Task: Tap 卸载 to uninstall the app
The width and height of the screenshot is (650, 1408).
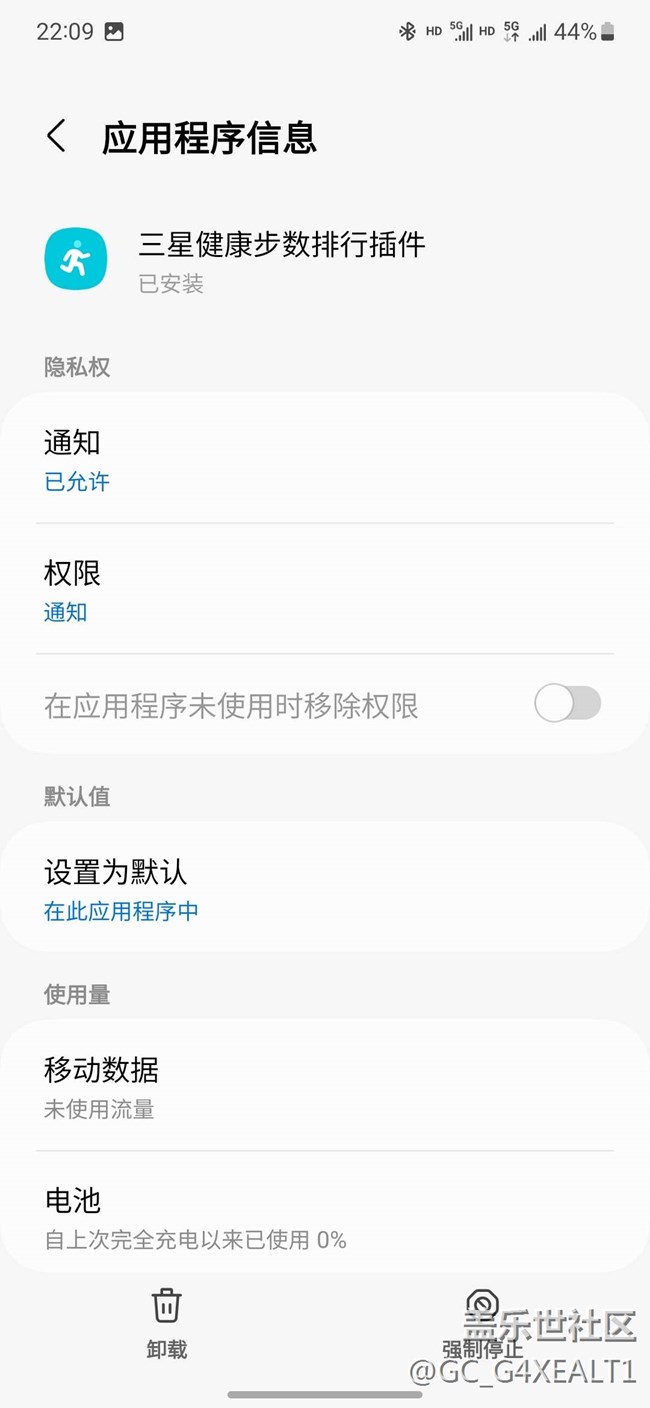Action: click(x=167, y=1323)
